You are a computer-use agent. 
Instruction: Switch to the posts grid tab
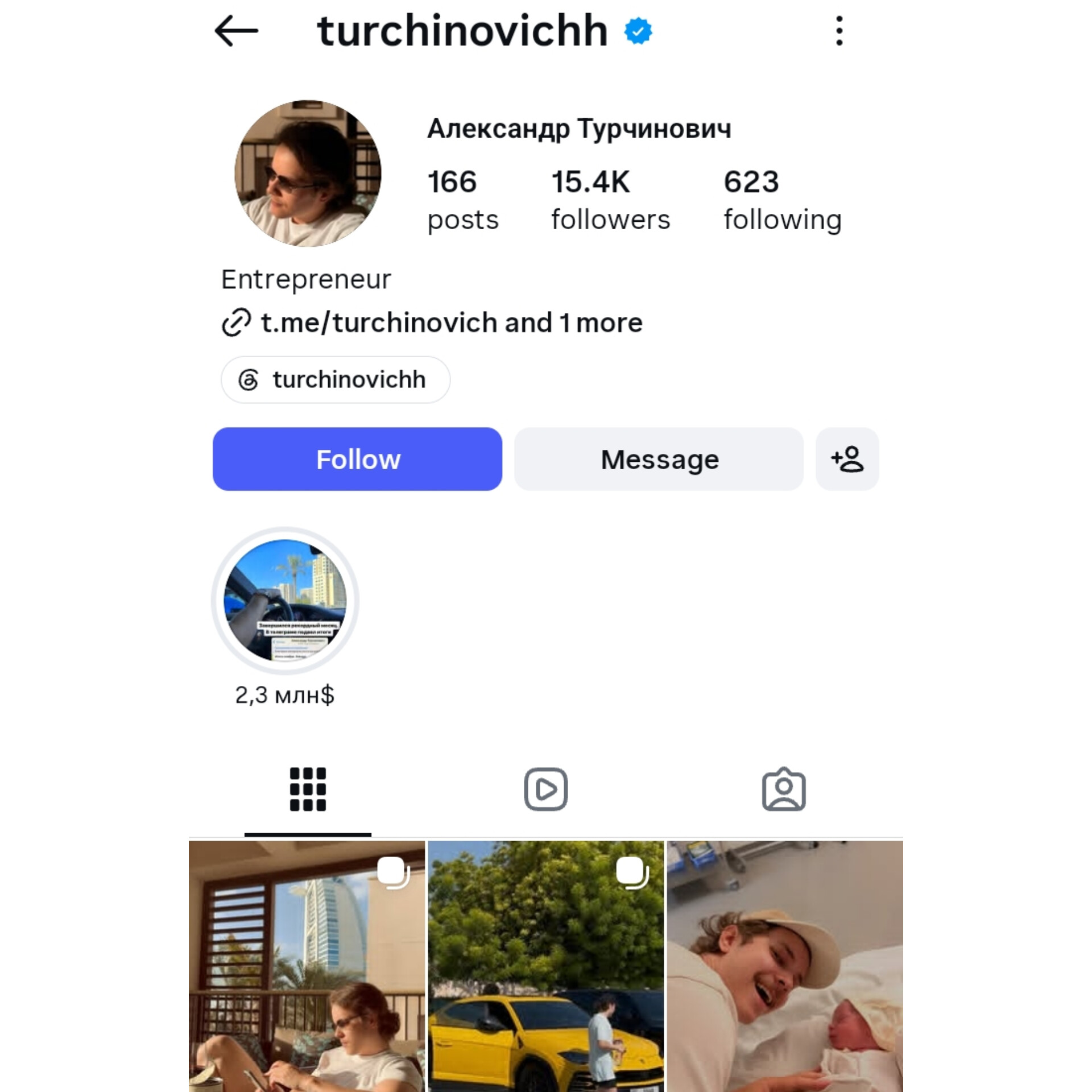tap(308, 789)
